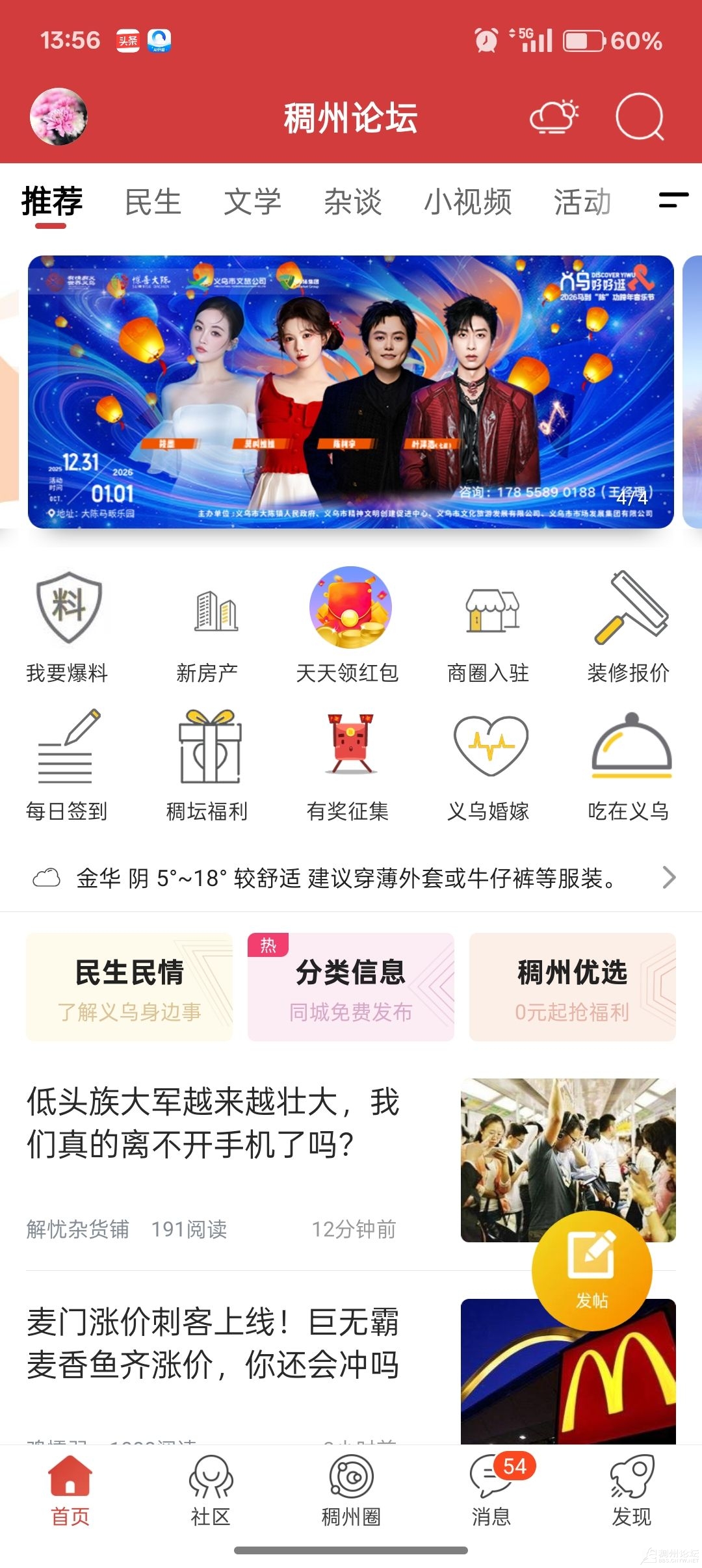
Task: Open the search icon in the header
Action: 640,117
